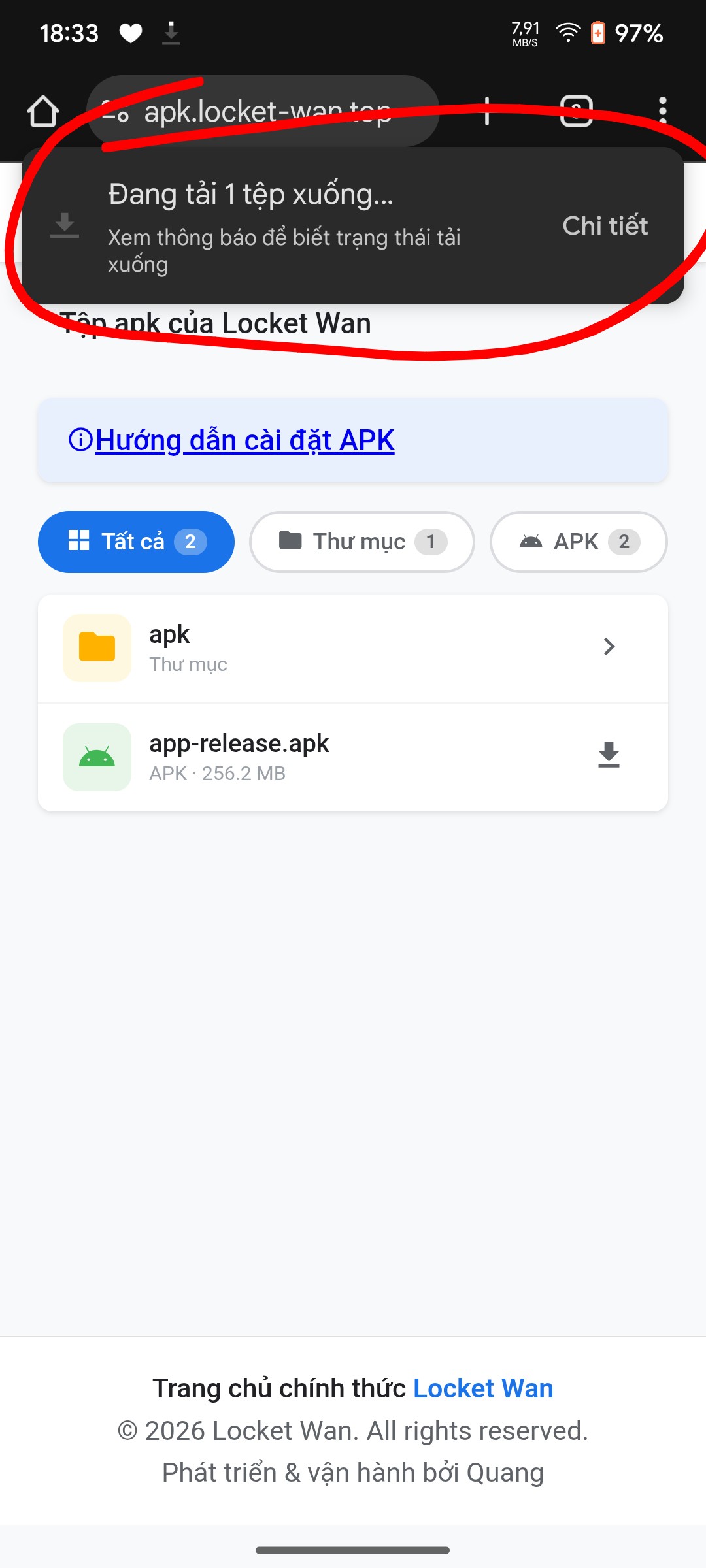
Task: Activate the Thư mục filter chip
Action: pyautogui.click(x=361, y=541)
